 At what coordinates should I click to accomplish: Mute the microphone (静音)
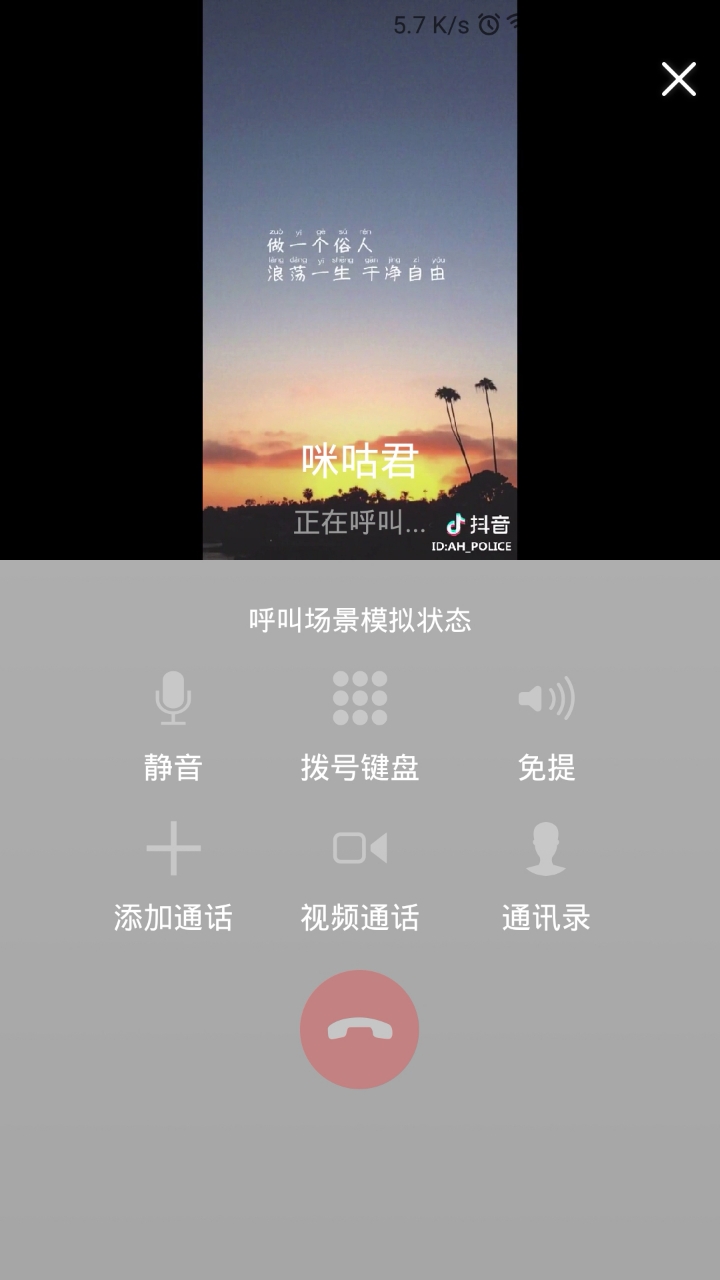pyautogui.click(x=173, y=725)
